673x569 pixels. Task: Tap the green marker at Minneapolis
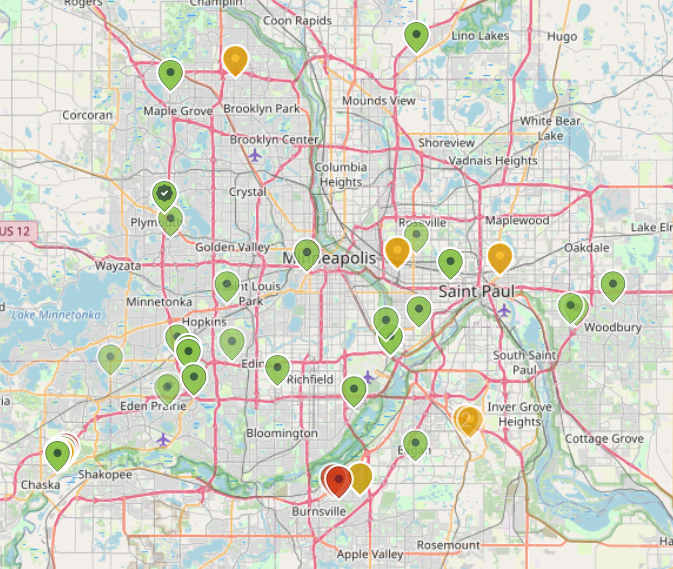point(307,253)
